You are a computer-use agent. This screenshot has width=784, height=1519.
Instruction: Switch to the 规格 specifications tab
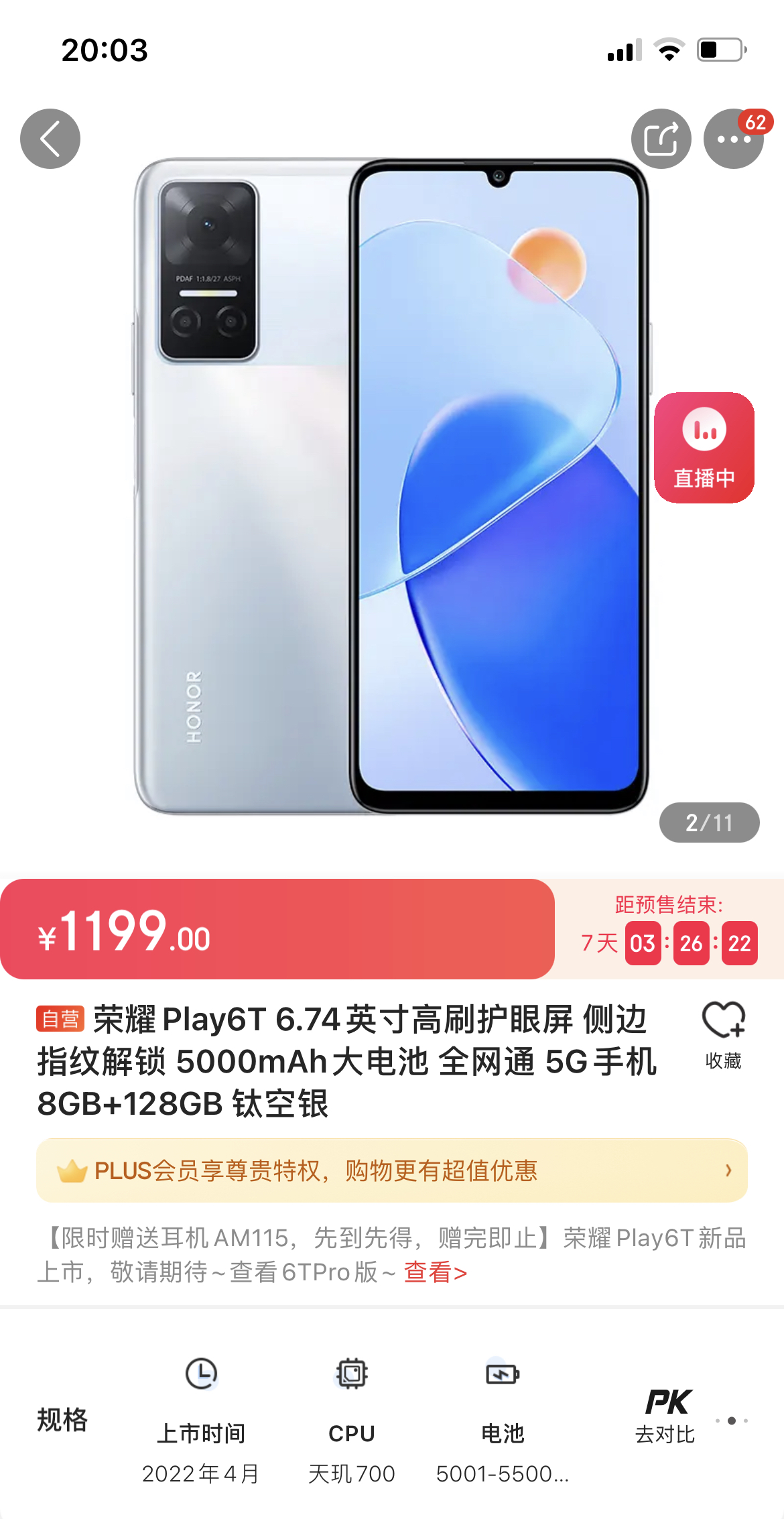pyautogui.click(x=61, y=1418)
